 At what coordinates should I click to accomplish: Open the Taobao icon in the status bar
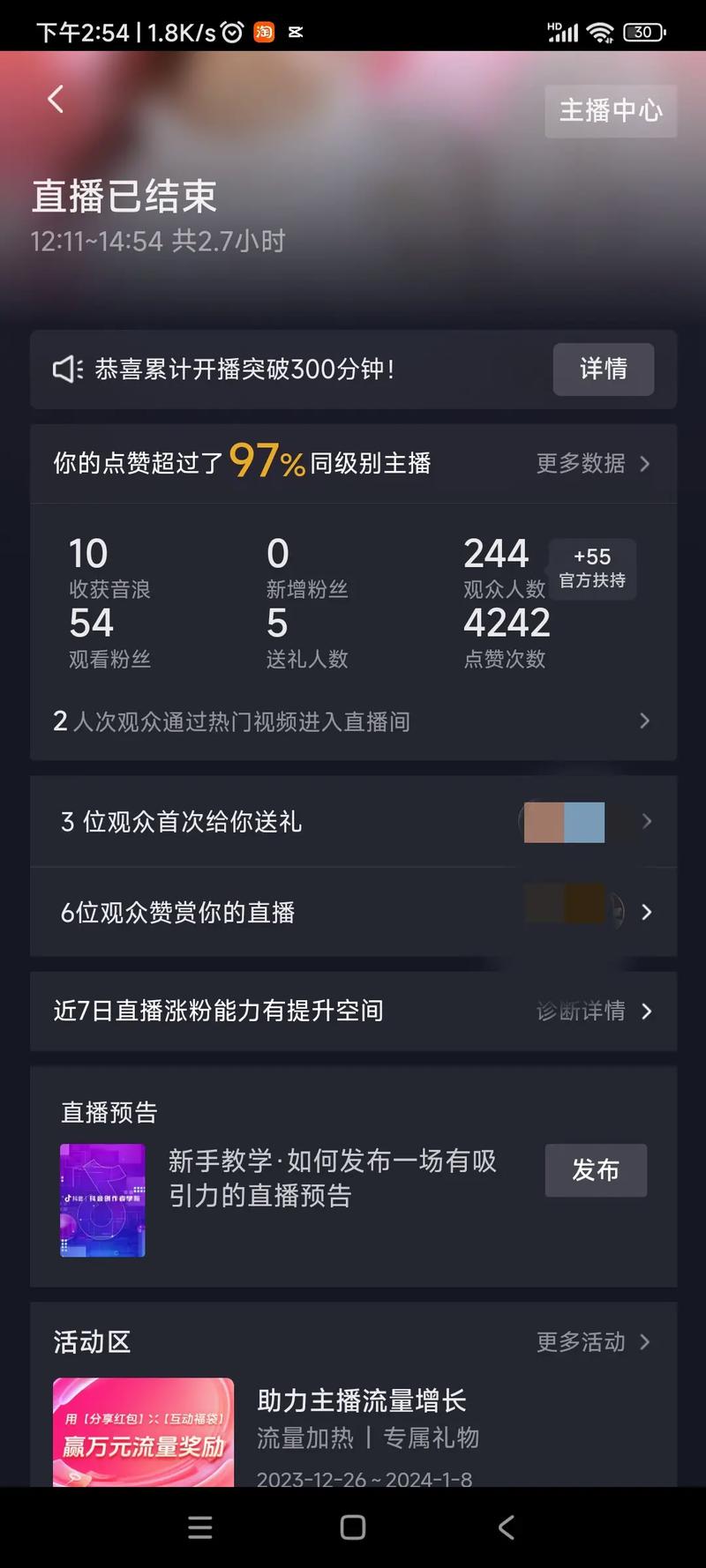point(264,32)
